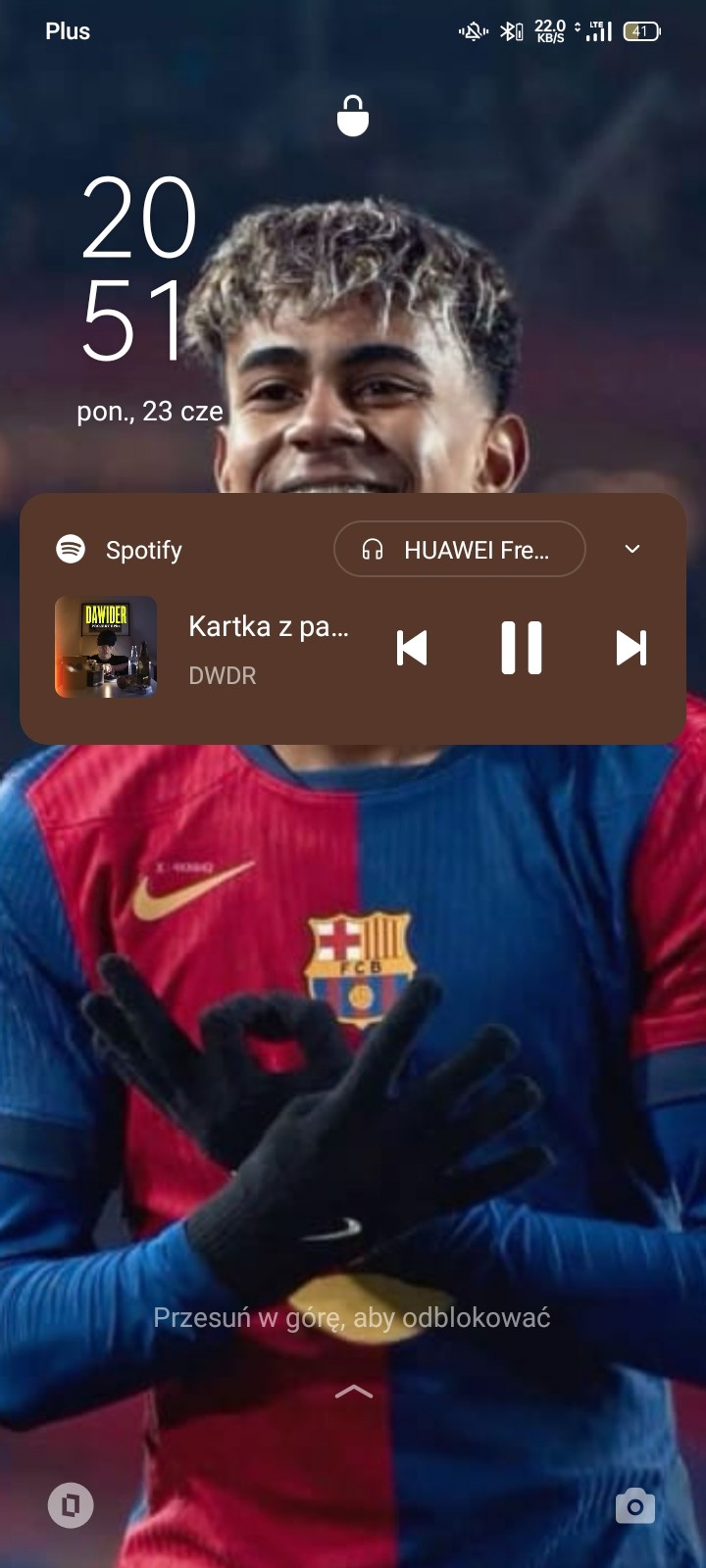Collapse the Spotify media card chevron

click(632, 549)
